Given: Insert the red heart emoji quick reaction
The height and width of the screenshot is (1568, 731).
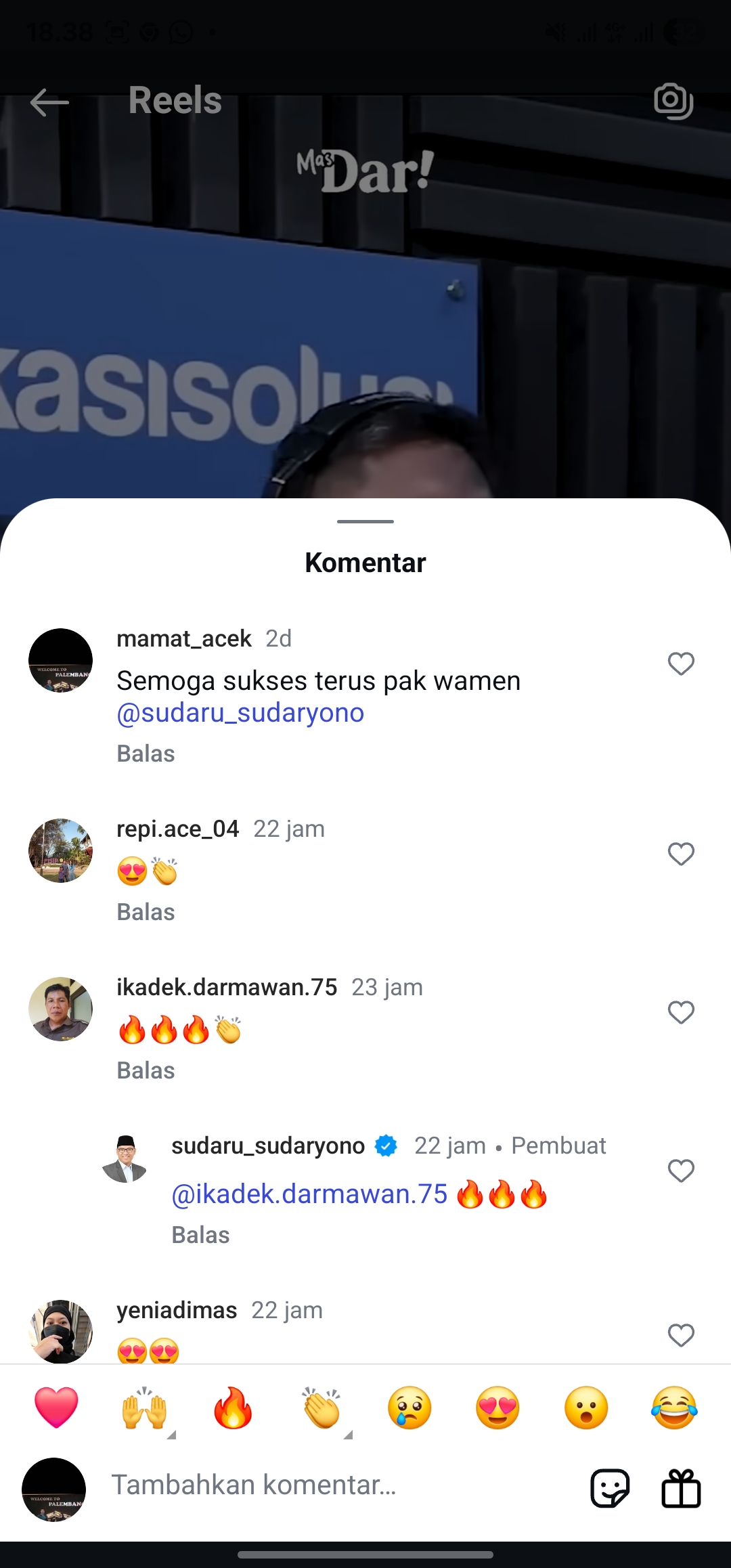Looking at the screenshot, I should click(x=56, y=1408).
